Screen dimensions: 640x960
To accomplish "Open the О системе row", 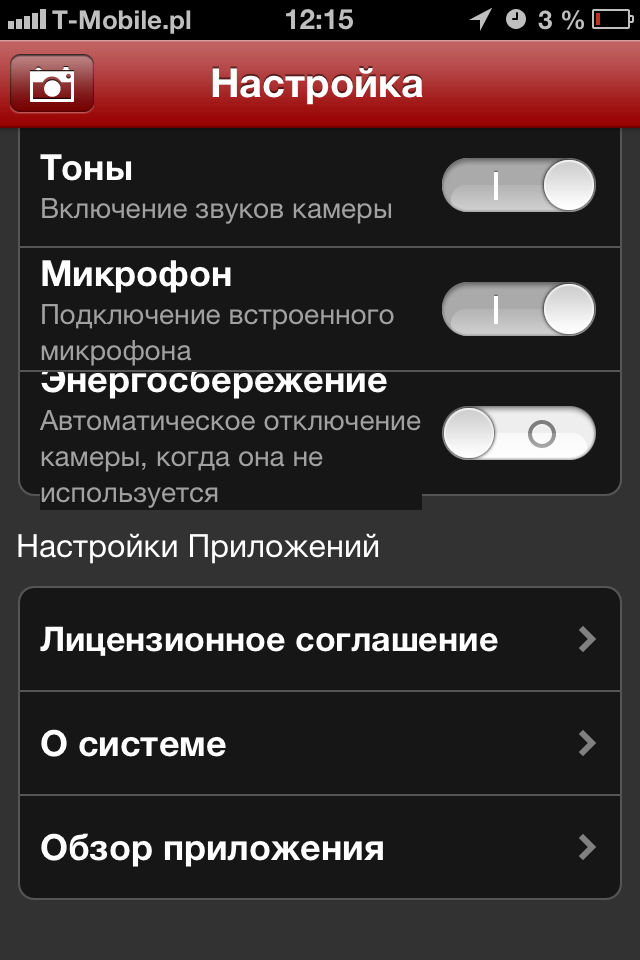I will (320, 744).
